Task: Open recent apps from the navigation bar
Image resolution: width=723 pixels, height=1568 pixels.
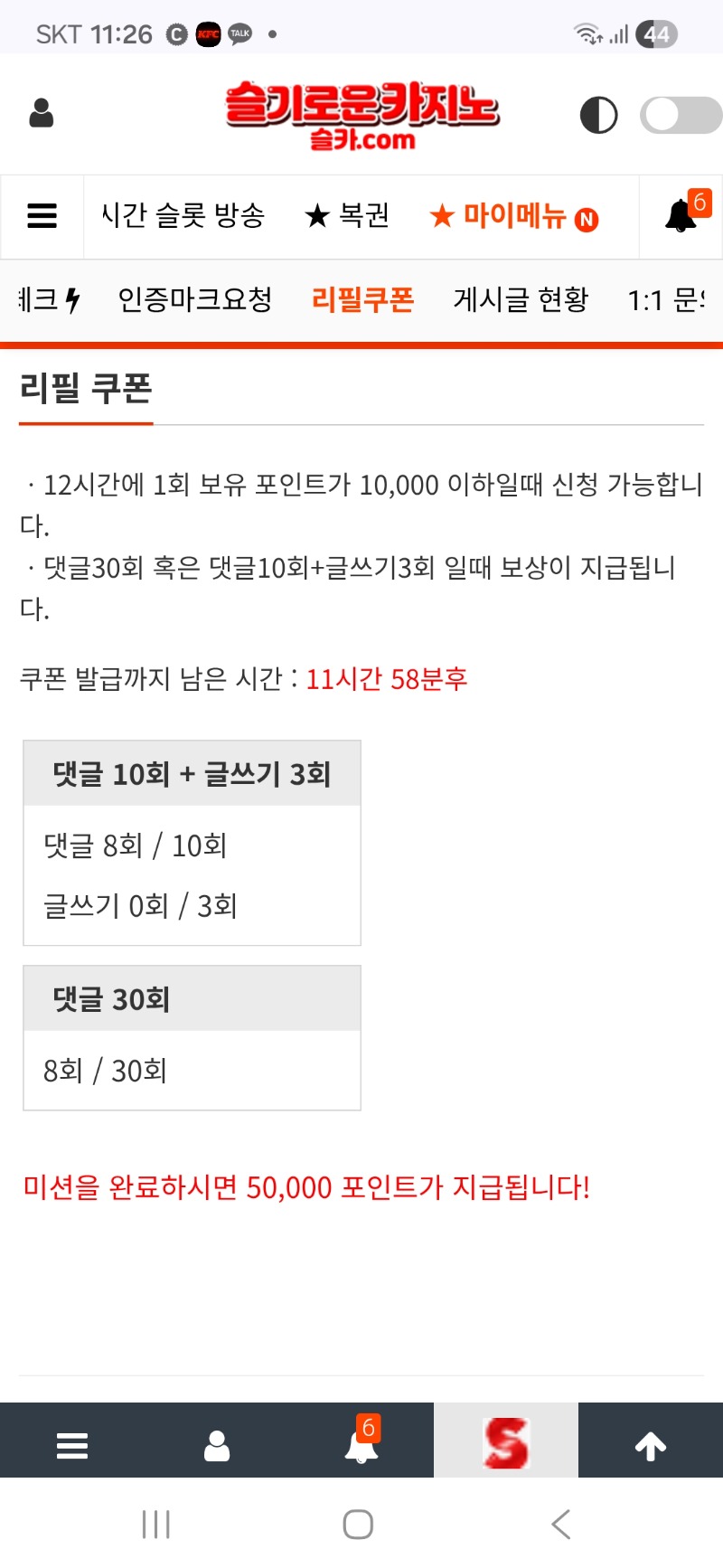Action: (x=156, y=1524)
